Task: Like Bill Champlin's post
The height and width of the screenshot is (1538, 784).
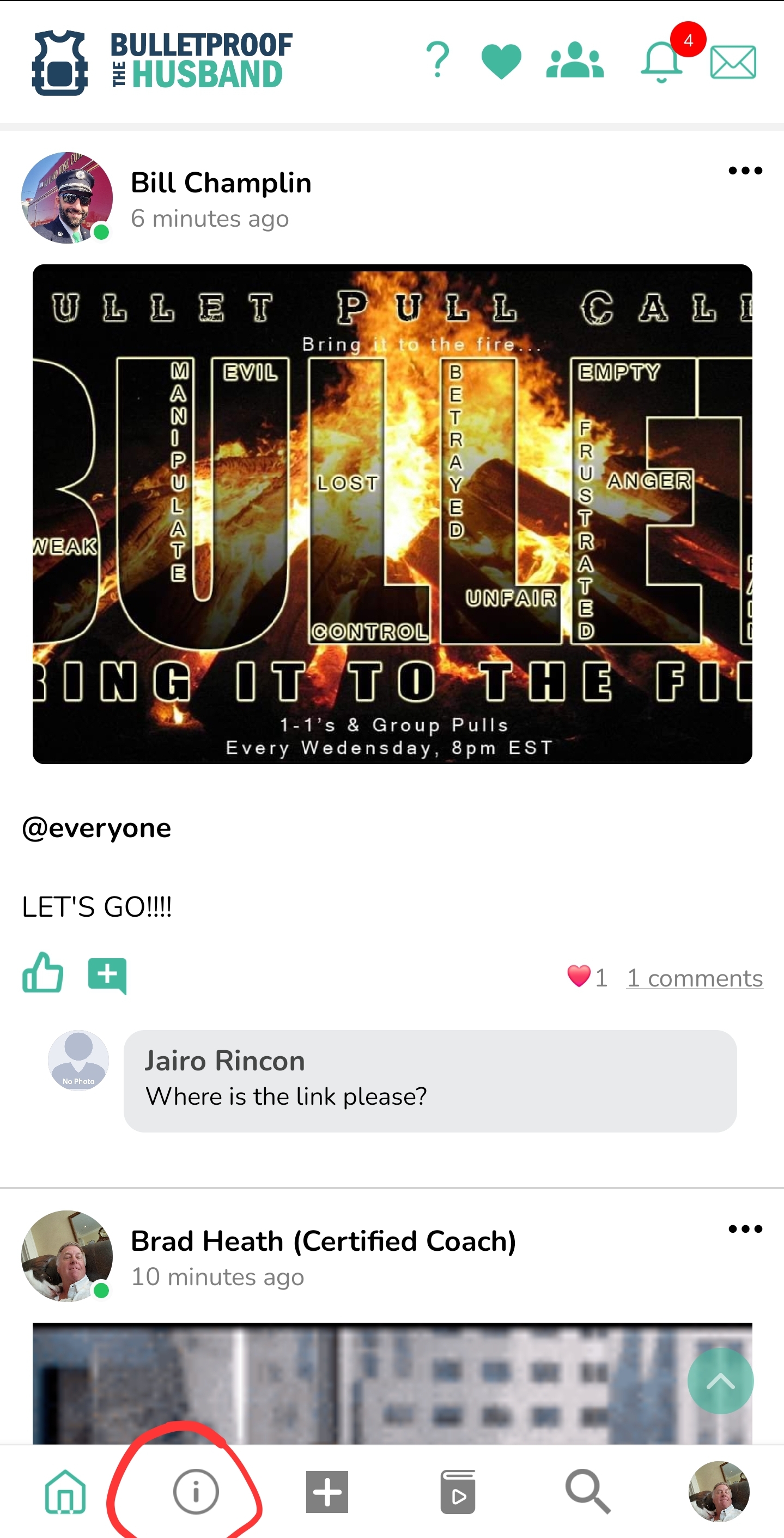Action: [x=43, y=973]
